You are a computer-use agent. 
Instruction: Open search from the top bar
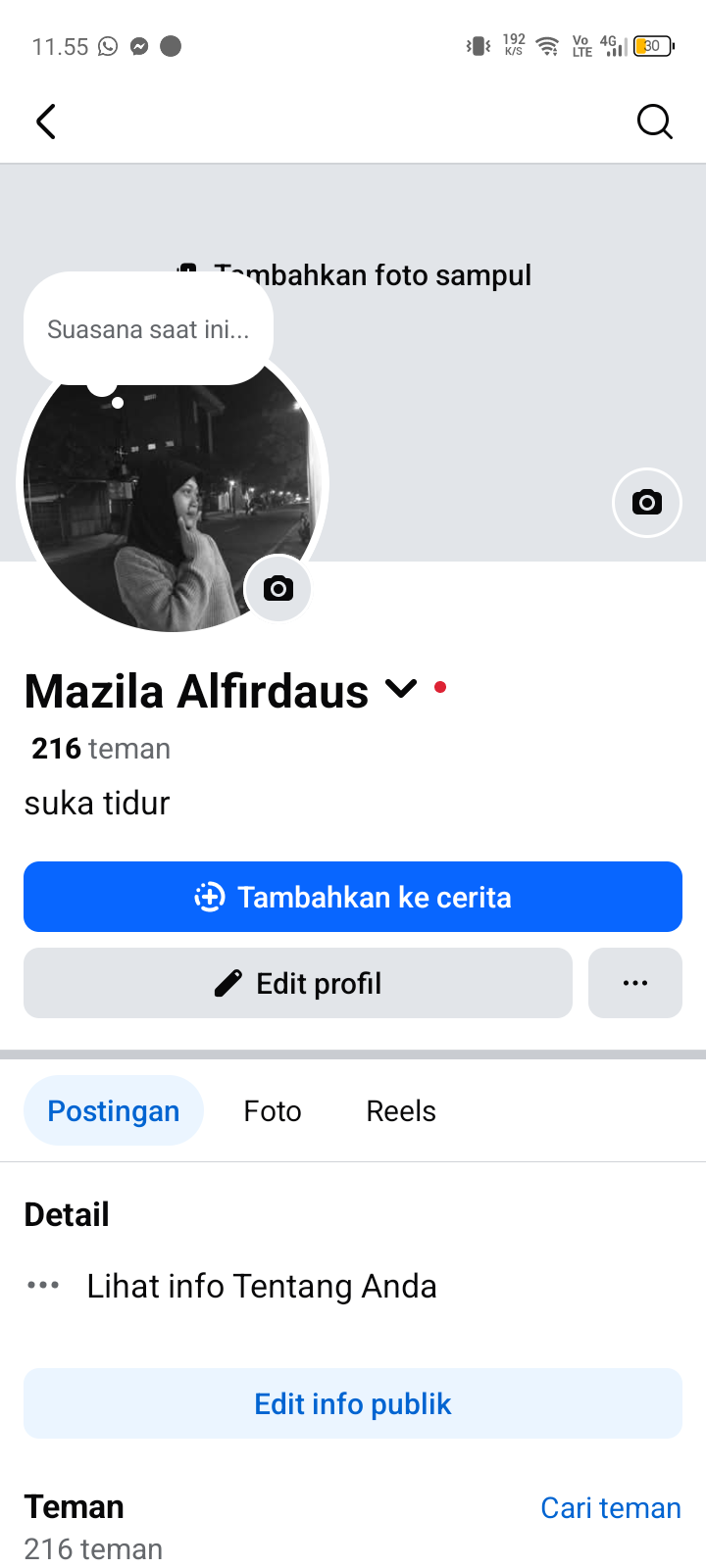(654, 122)
